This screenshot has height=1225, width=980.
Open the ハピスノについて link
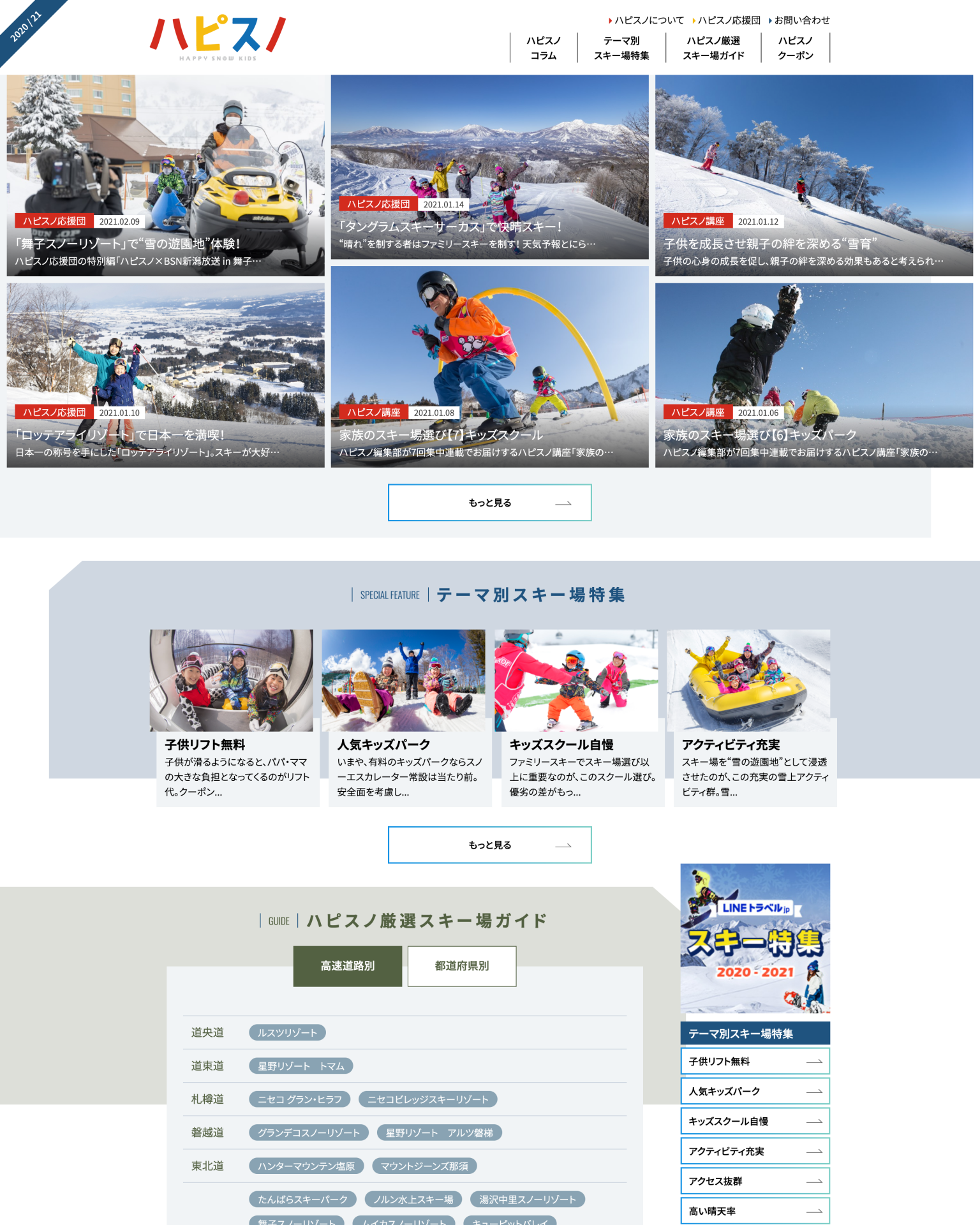pos(648,20)
